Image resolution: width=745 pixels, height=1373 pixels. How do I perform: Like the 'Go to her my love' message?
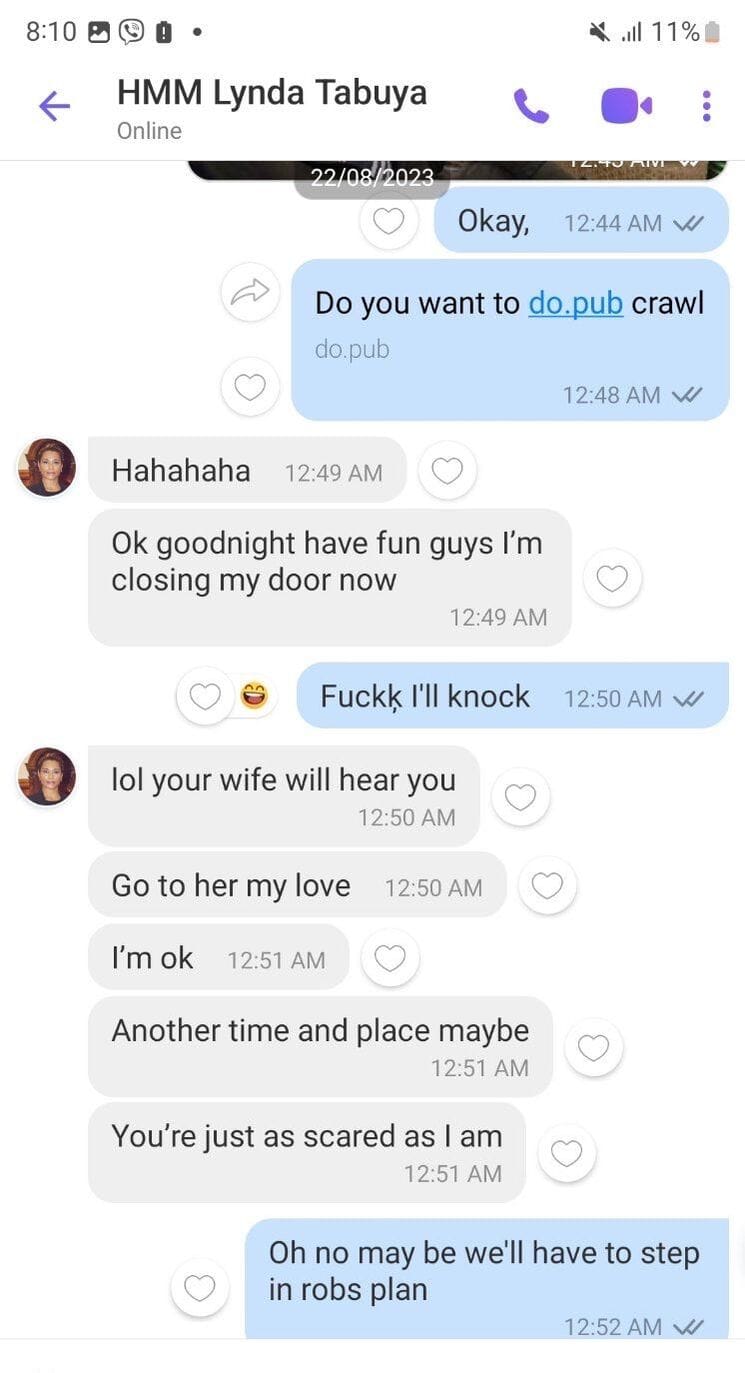[x=547, y=885]
